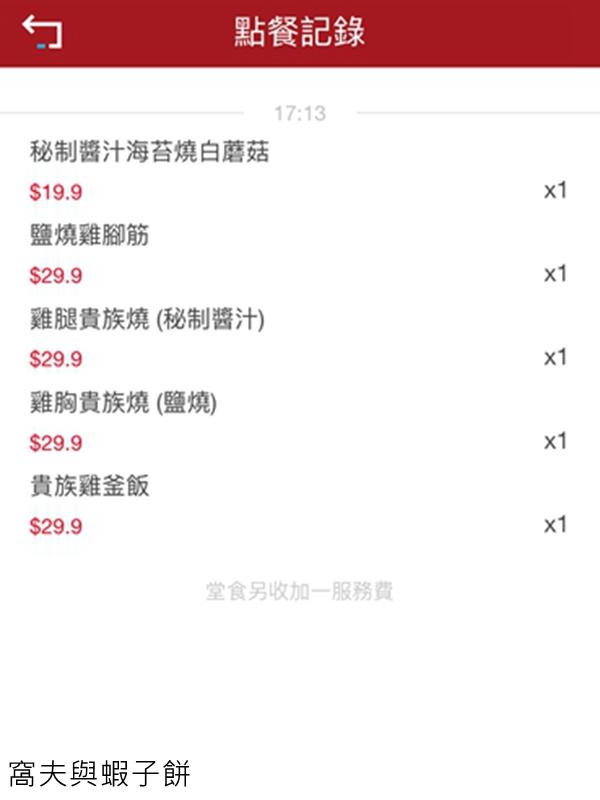Go back from the 點餐記錄 screen
The image size is (600, 800).
click(x=42, y=31)
